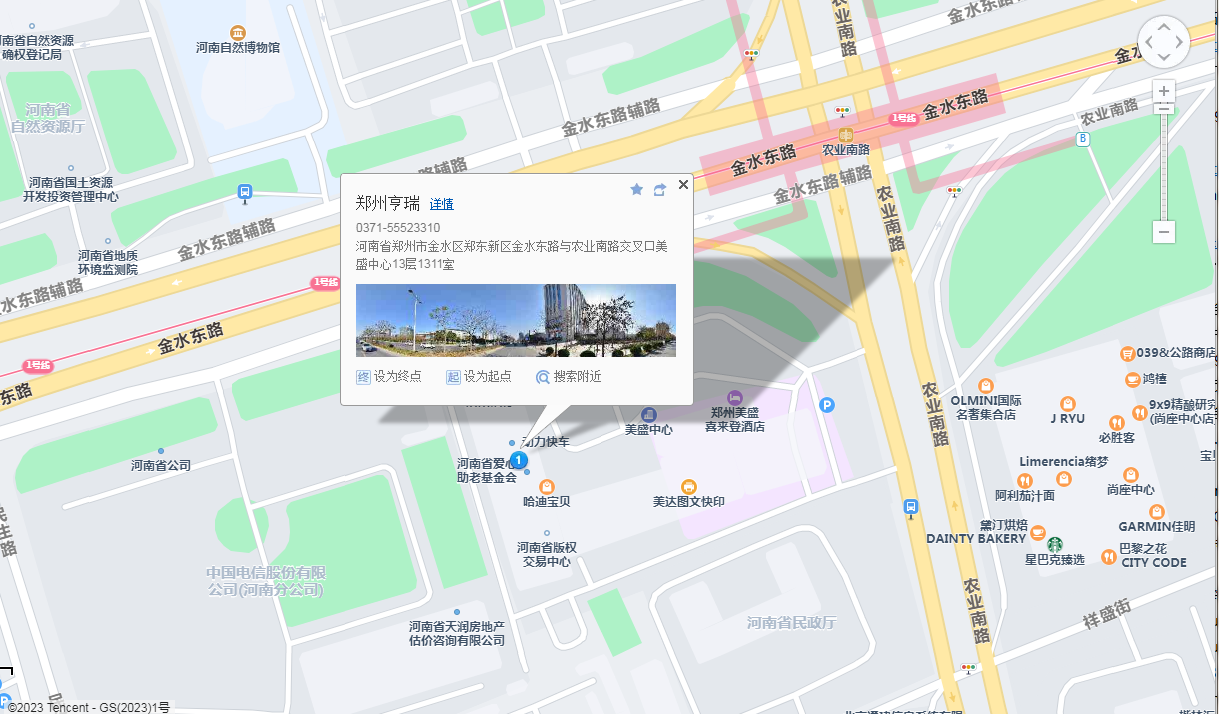Screen dimensions: 1219x714
Task: Select the 美达图文快印 shop marker
Action: click(x=688, y=487)
